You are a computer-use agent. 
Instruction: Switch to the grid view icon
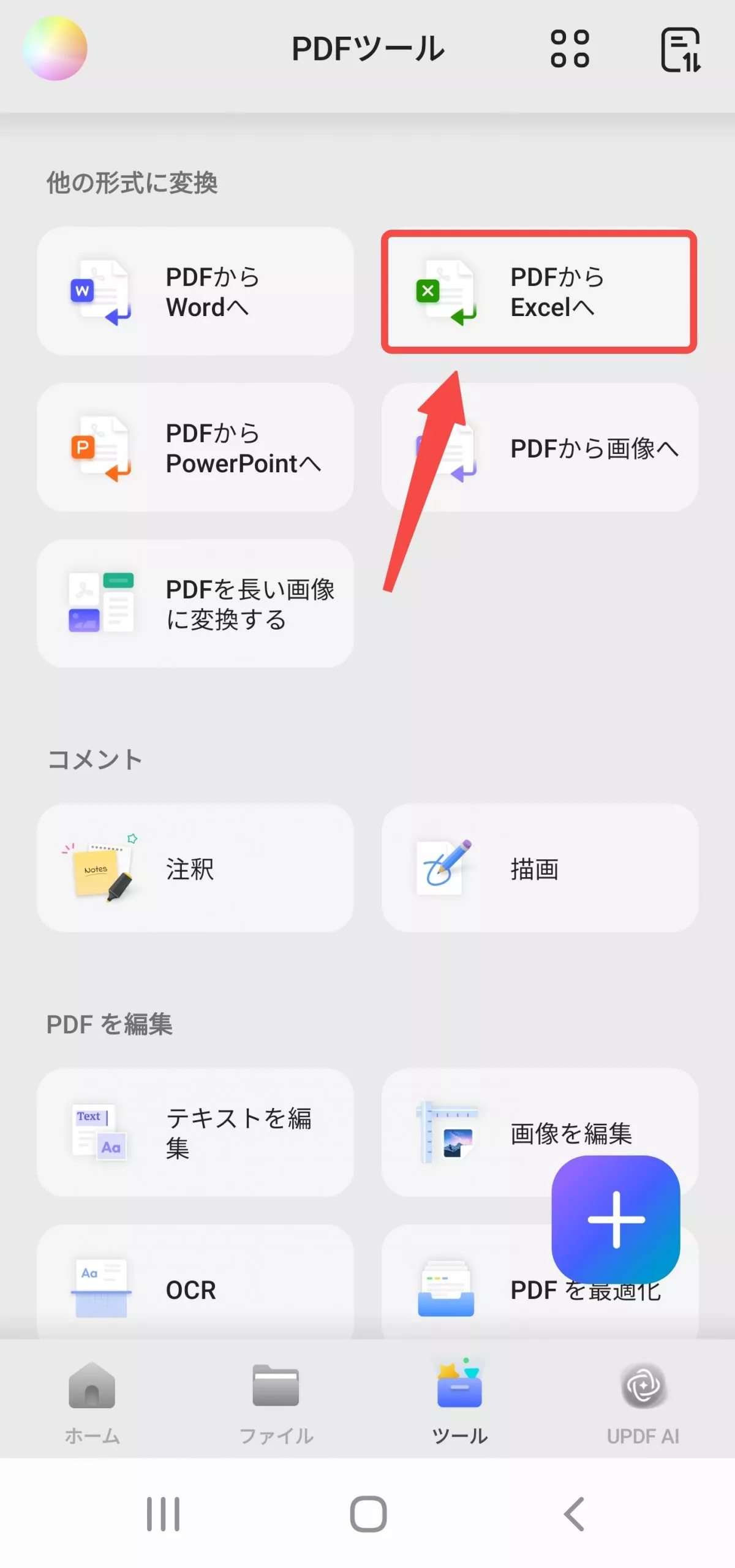(570, 48)
